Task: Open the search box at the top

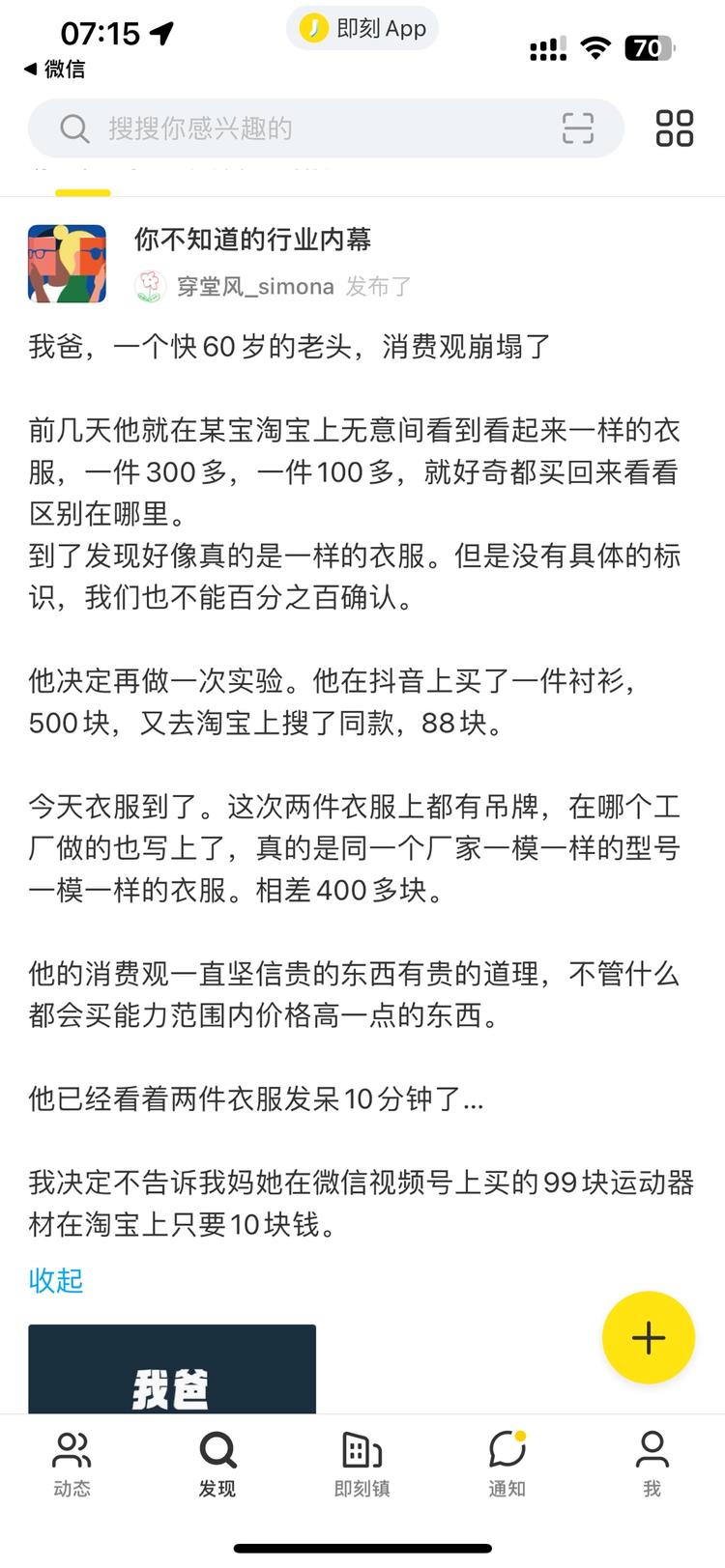Action: point(290,128)
